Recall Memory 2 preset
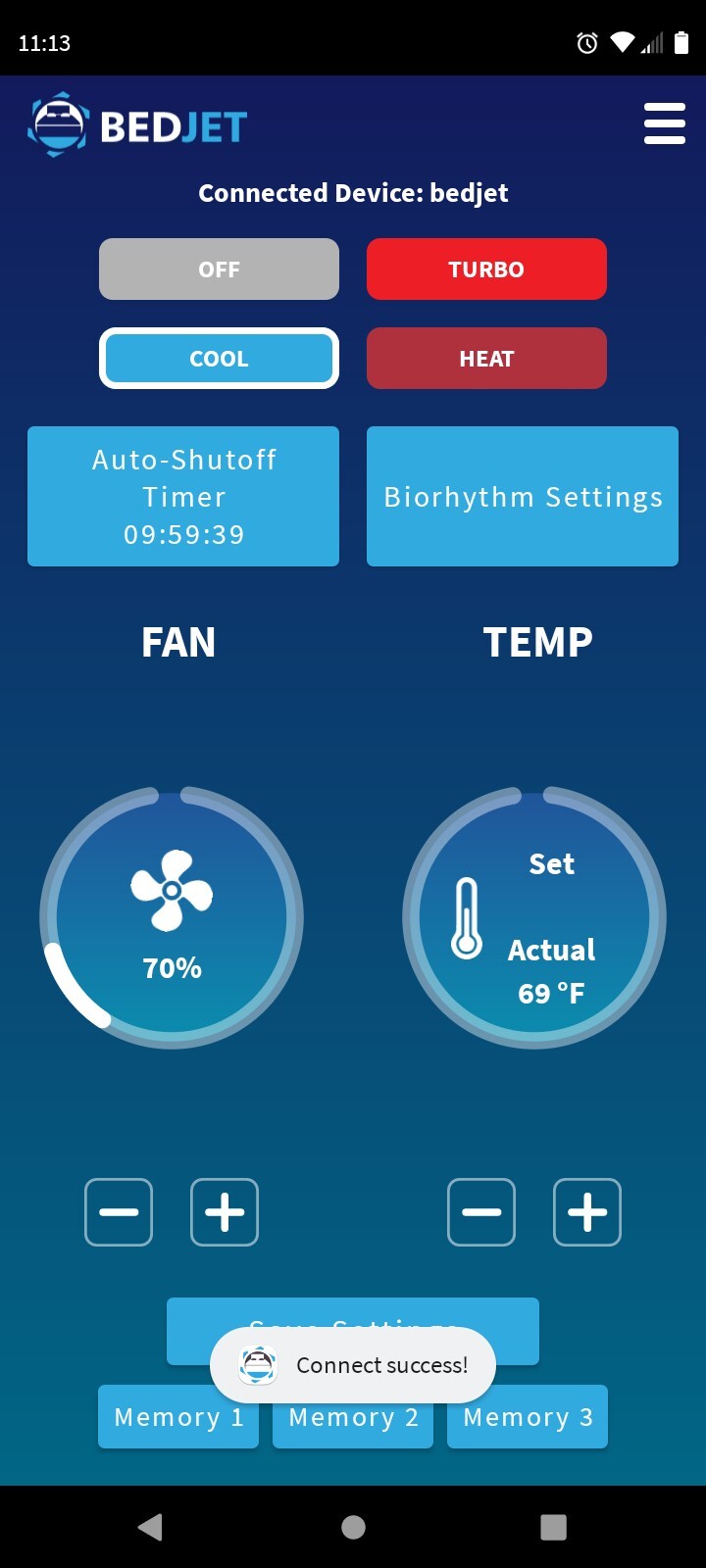 tap(353, 1426)
